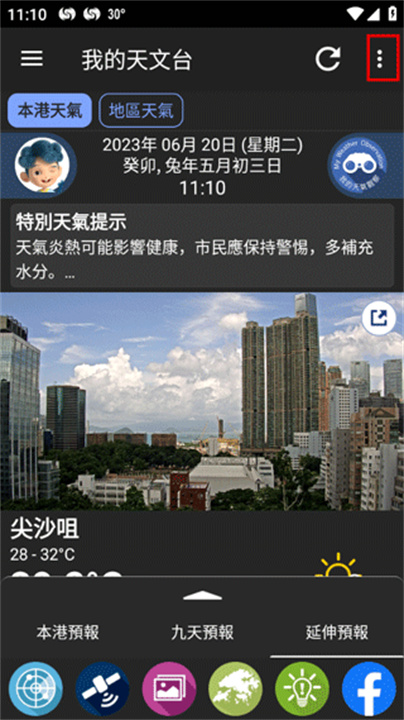Open the Hong Kong map shortcut
404x720 pixels.
[236, 690]
